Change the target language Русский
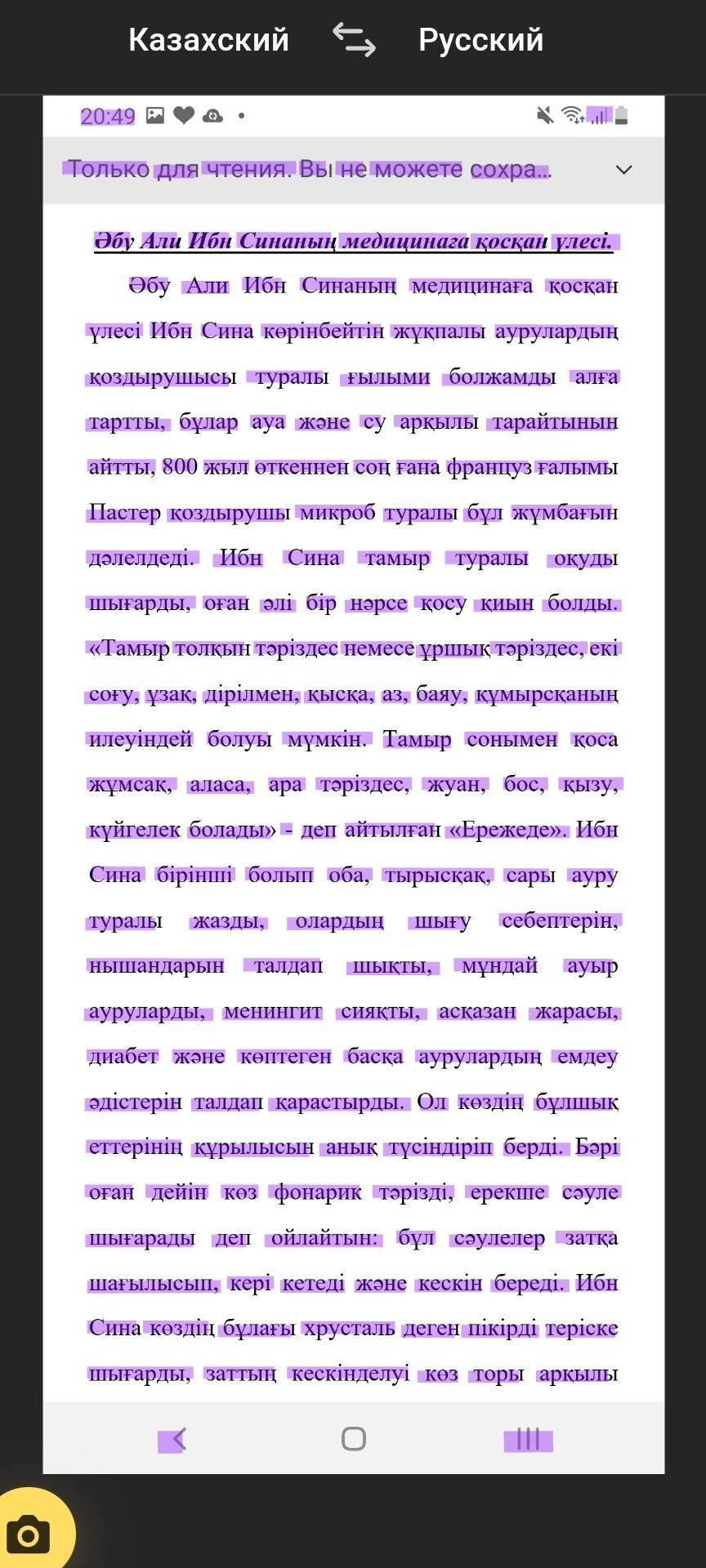Screen dimensions: 706x1568 point(480,40)
